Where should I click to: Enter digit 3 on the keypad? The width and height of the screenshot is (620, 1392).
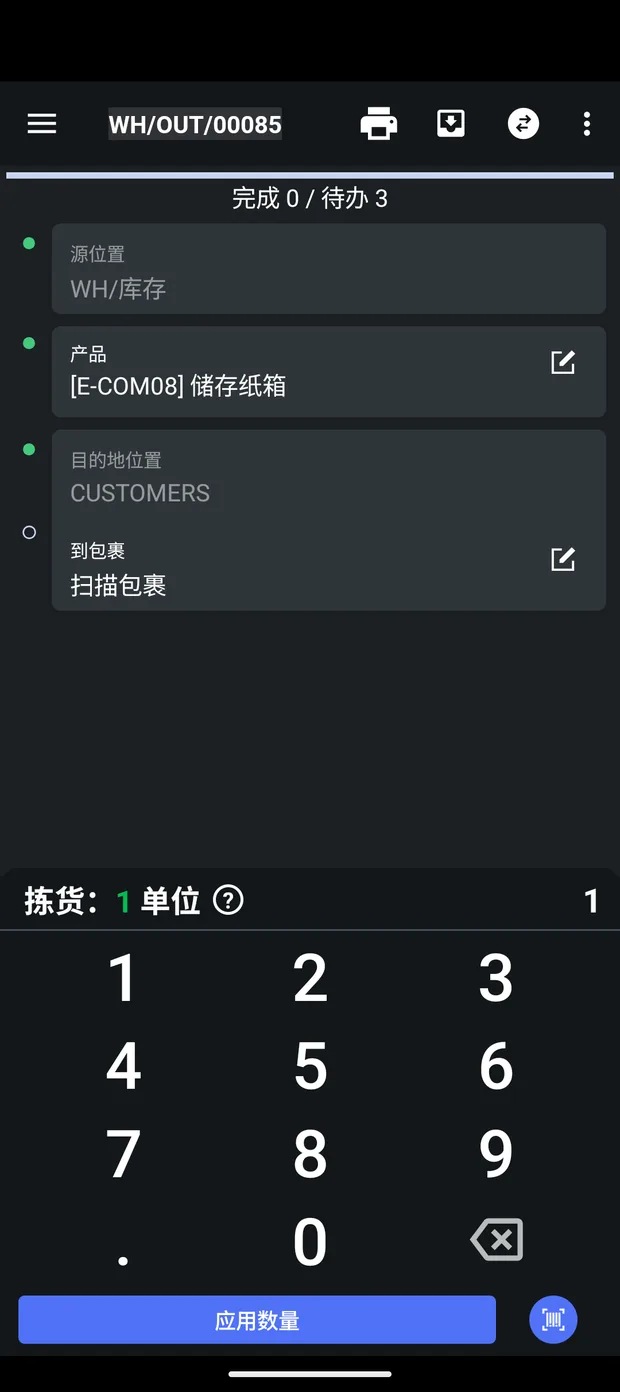tap(496, 977)
